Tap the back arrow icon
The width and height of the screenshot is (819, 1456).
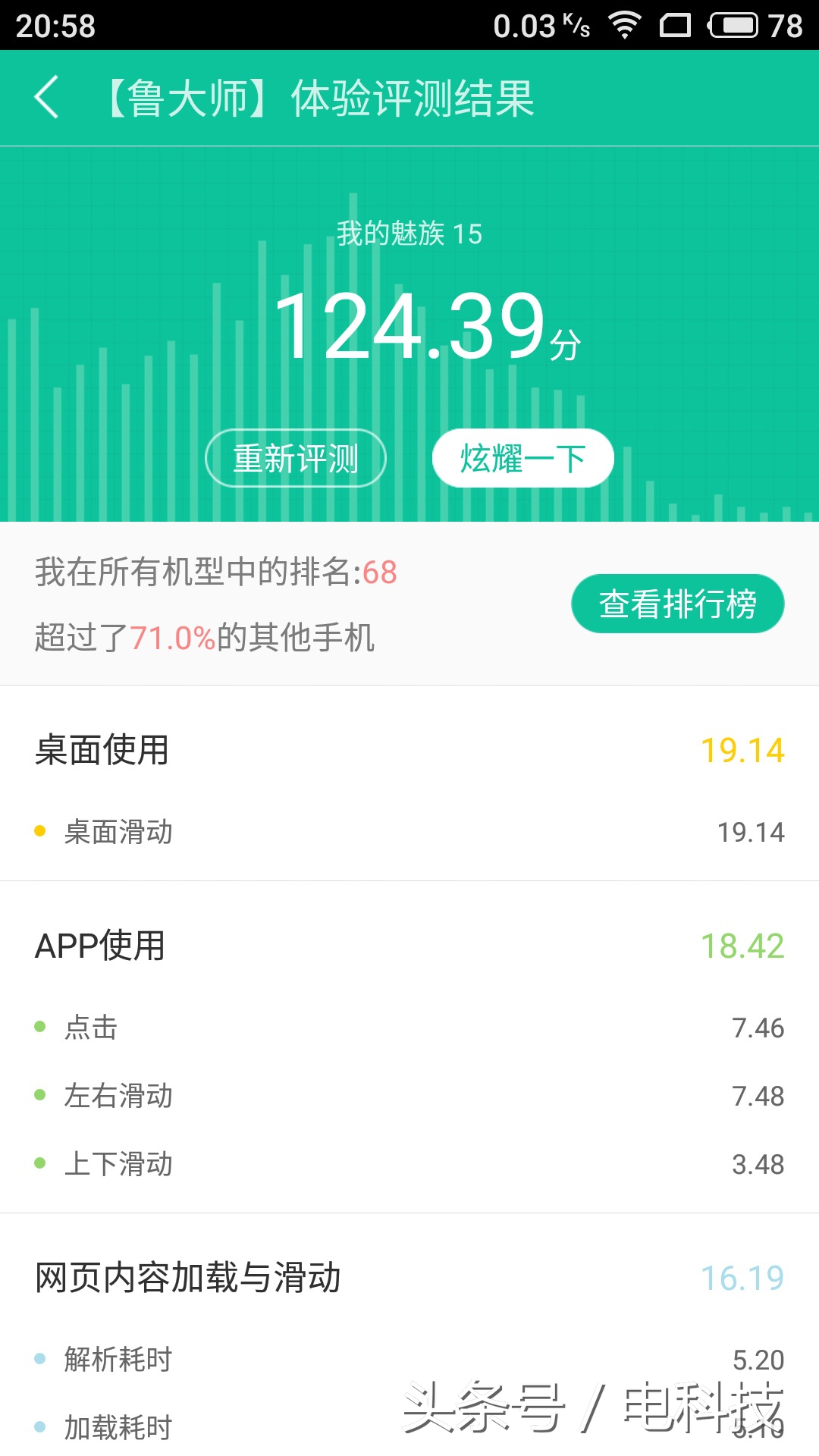47,97
